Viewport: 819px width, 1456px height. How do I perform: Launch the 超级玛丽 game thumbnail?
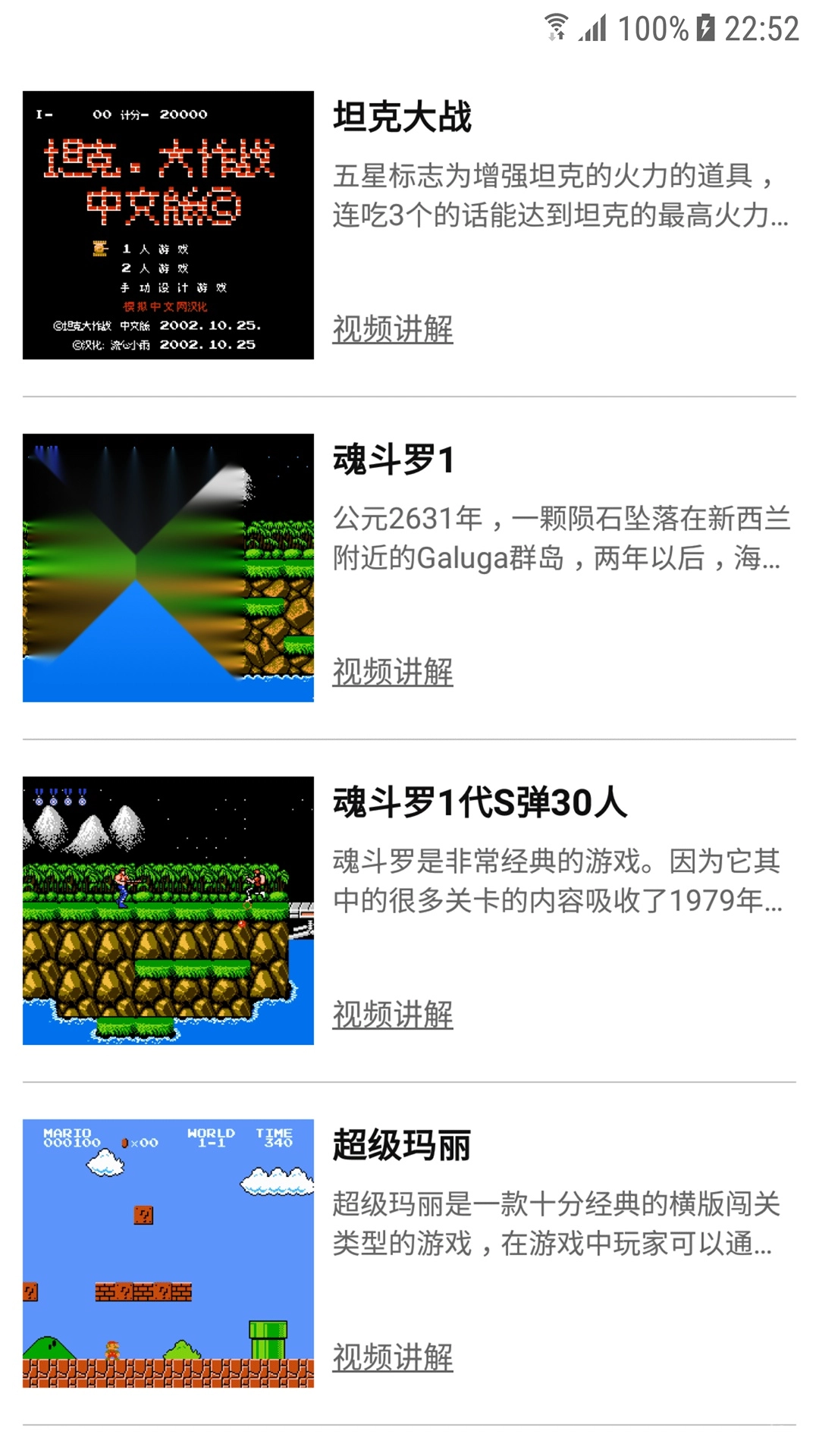[168, 1254]
